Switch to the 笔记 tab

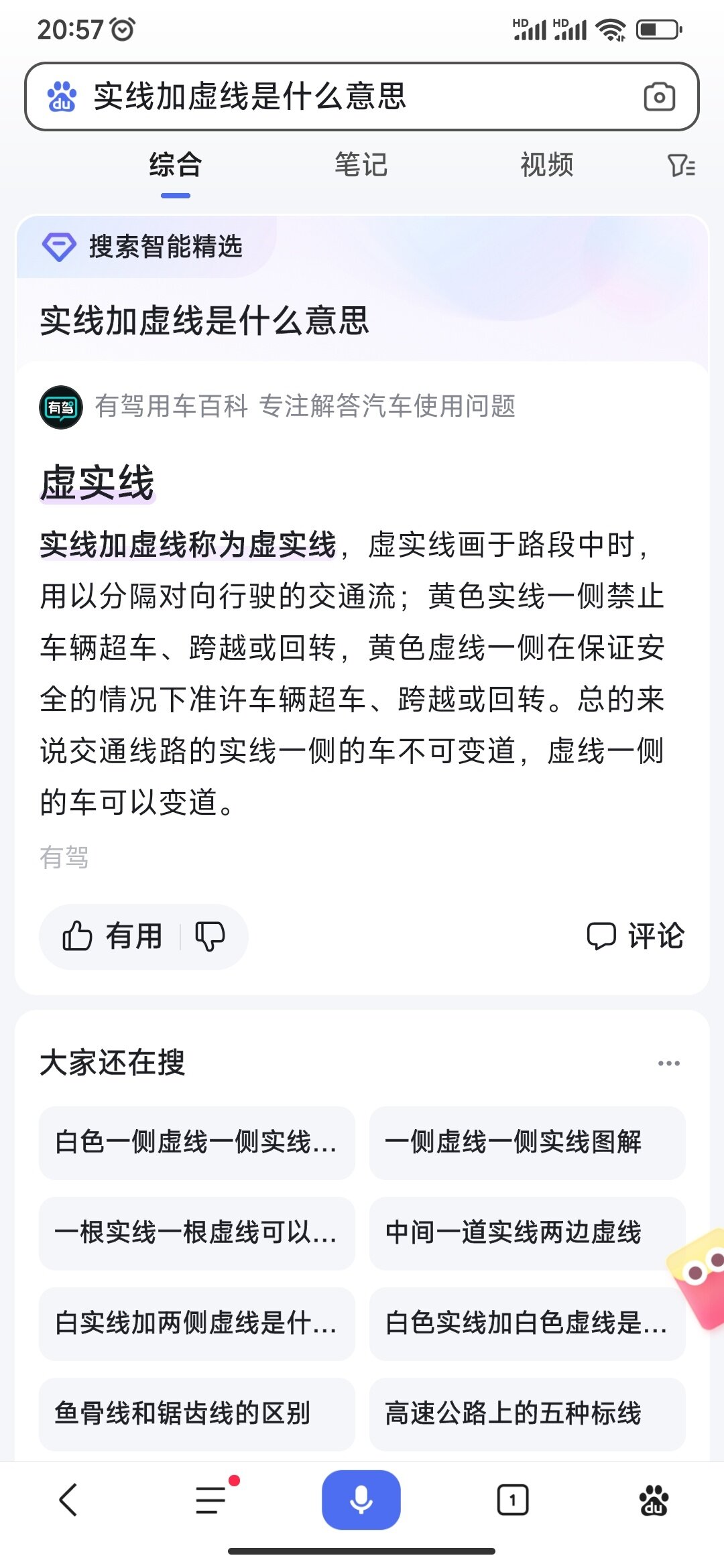361,165
